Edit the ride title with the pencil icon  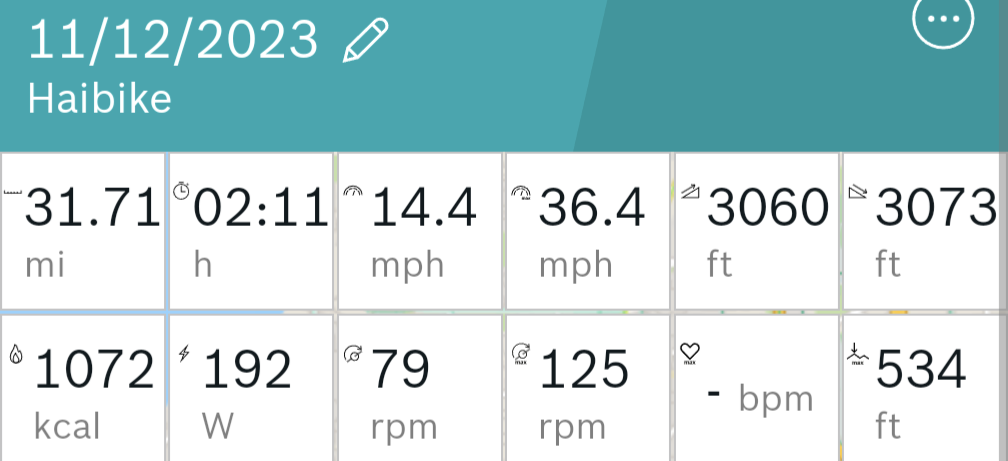point(365,41)
